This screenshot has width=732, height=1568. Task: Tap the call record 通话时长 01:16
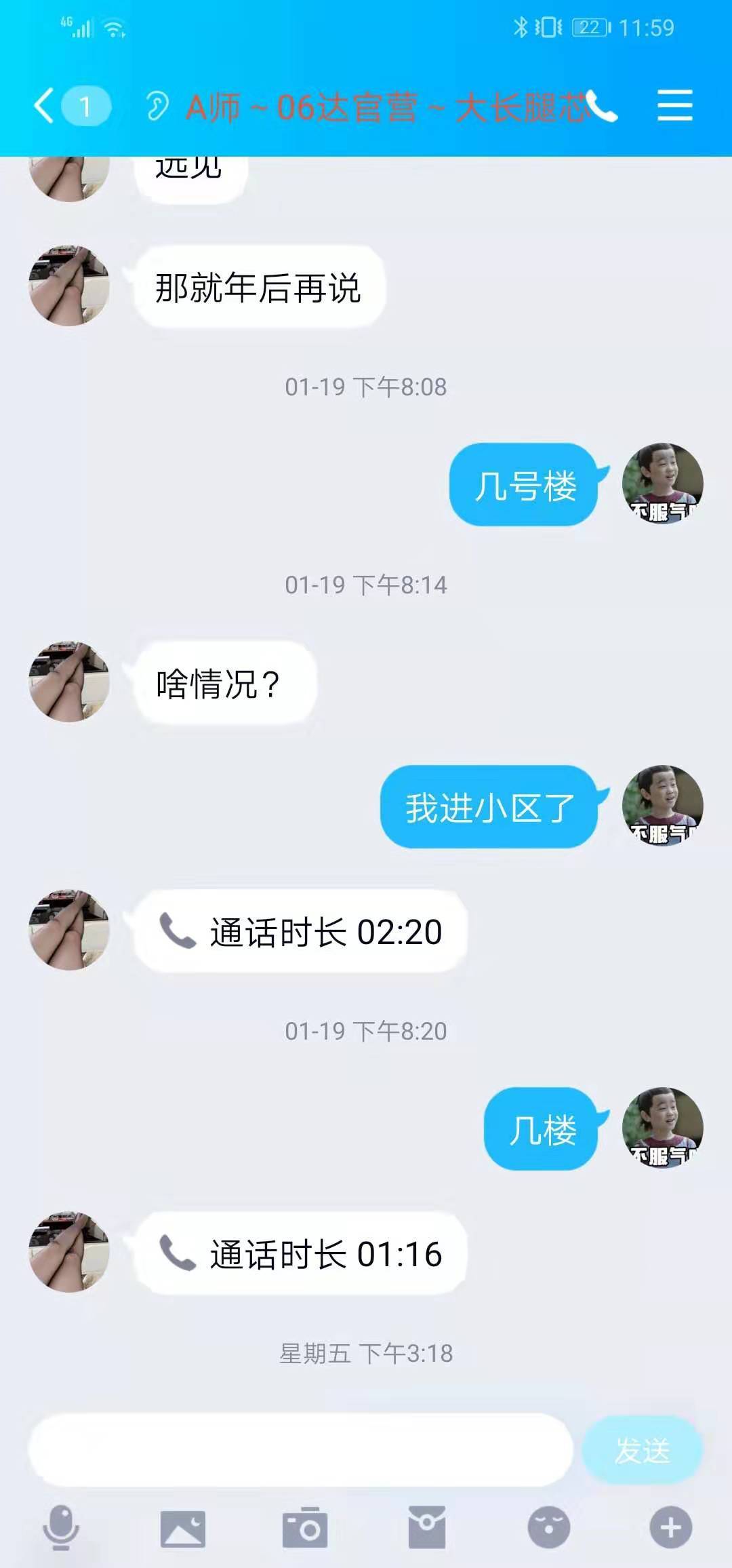click(x=301, y=1254)
